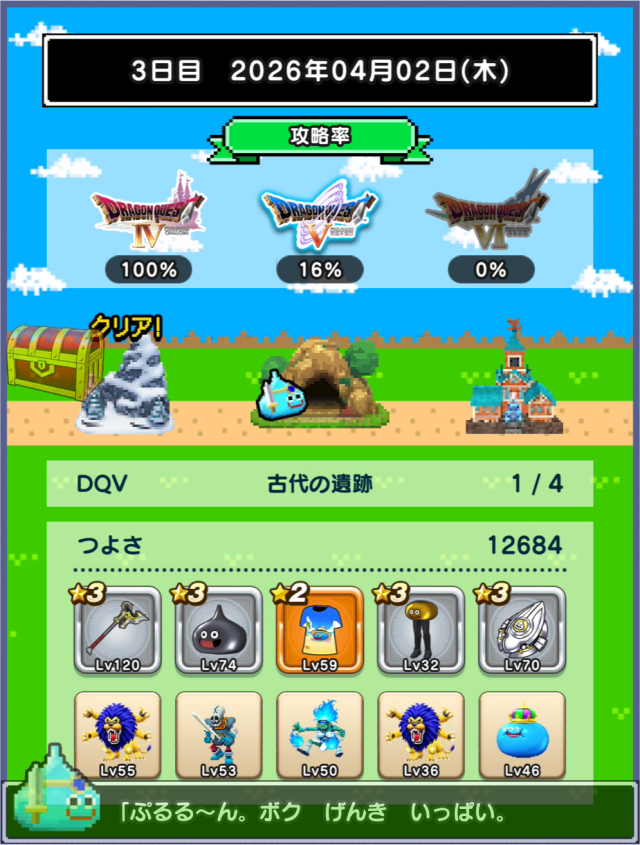This screenshot has width=640, height=845.
Task: Open the Lv120 weapon equipment slot
Action: (117, 630)
